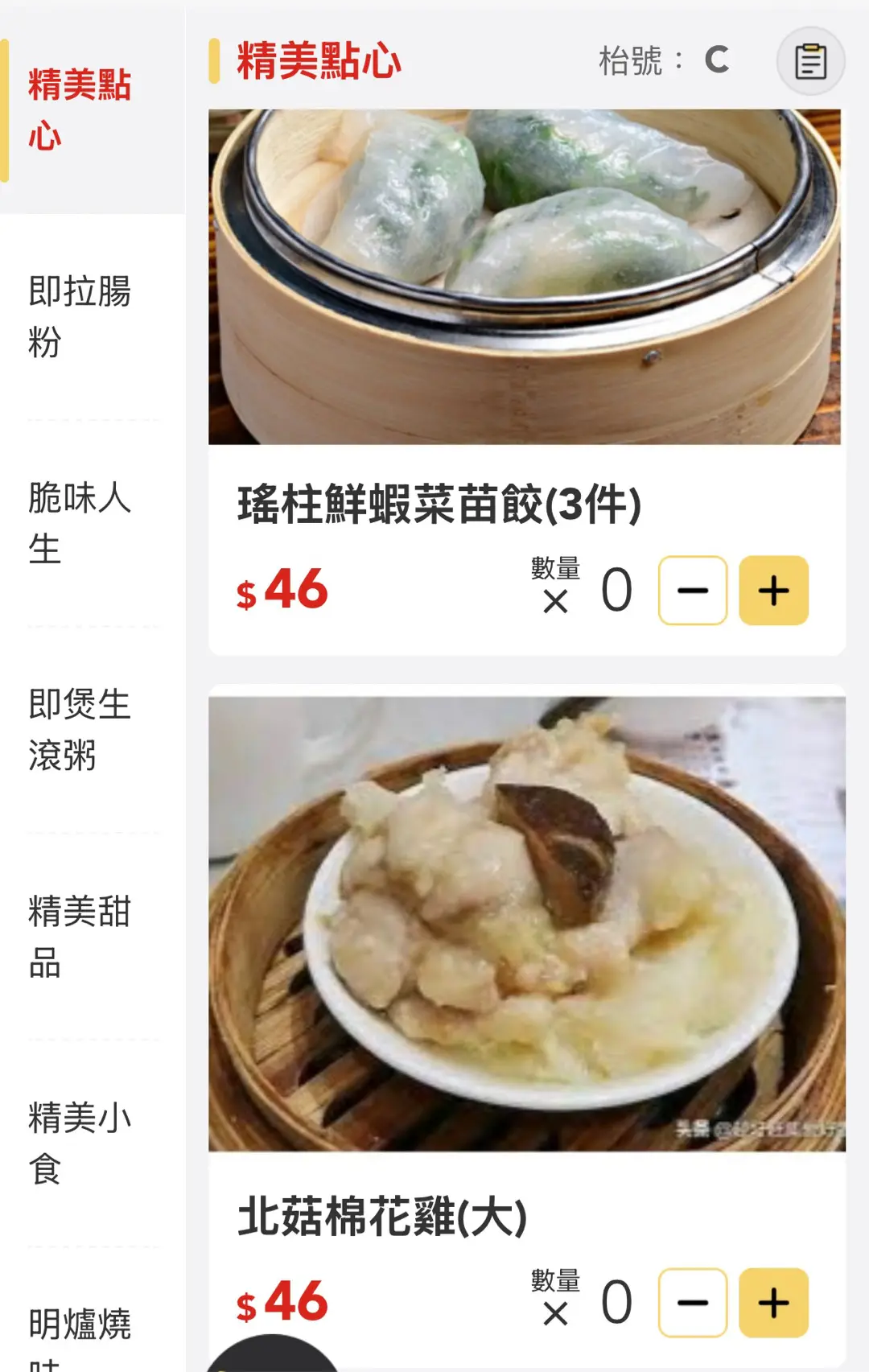Open the order list clipboard icon
The width and height of the screenshot is (869, 1372).
click(810, 61)
